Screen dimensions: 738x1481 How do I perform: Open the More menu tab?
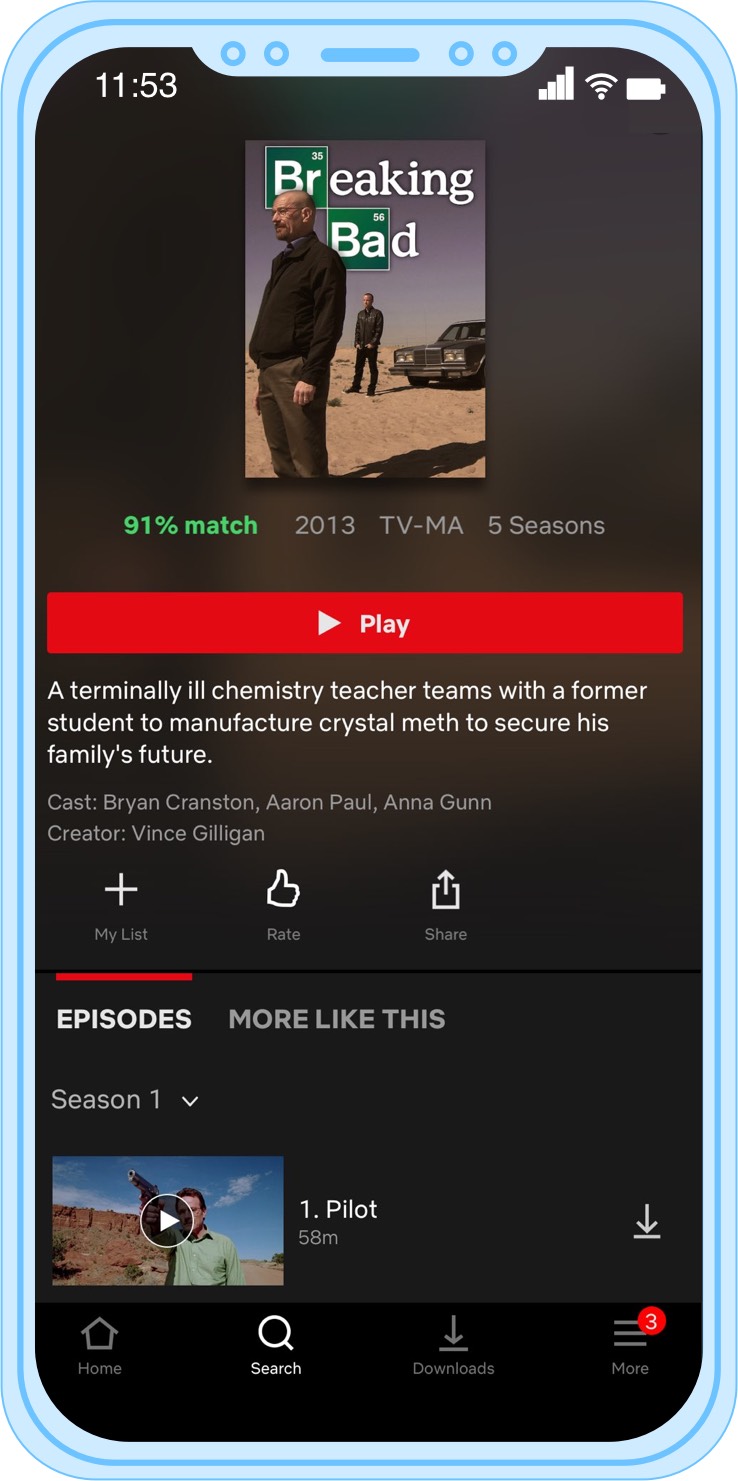click(630, 1345)
